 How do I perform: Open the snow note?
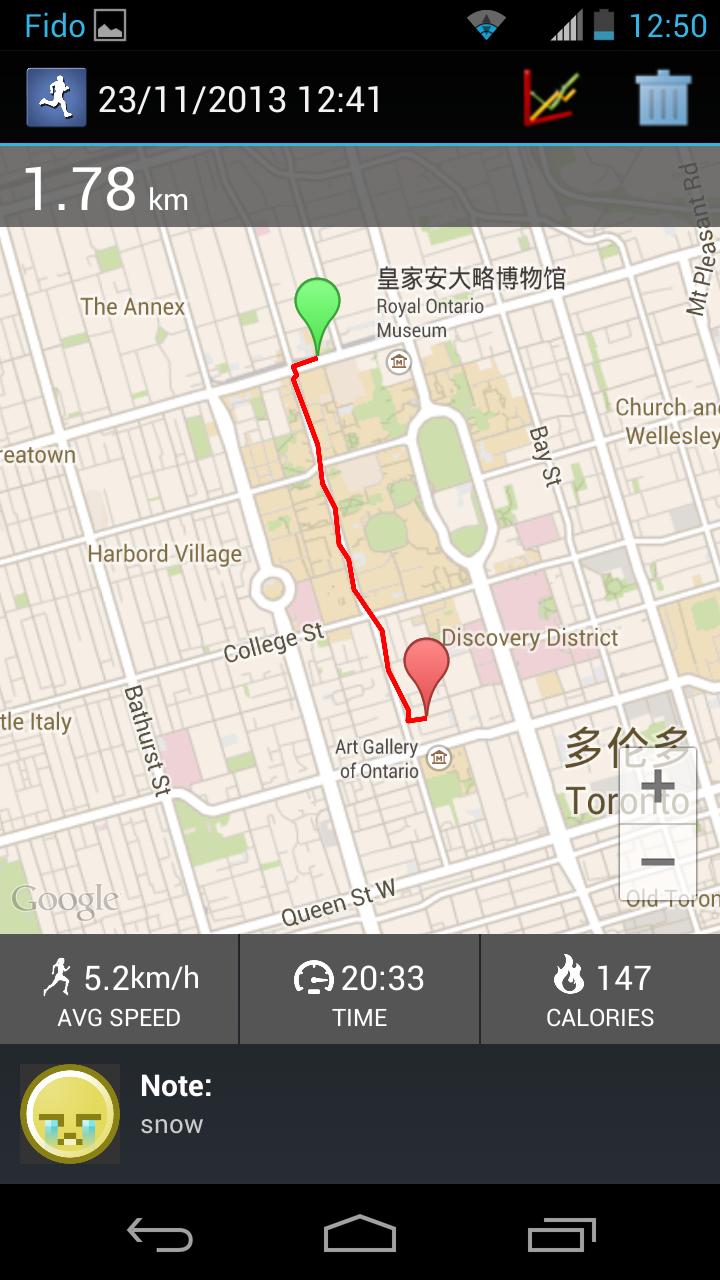coord(360,1113)
